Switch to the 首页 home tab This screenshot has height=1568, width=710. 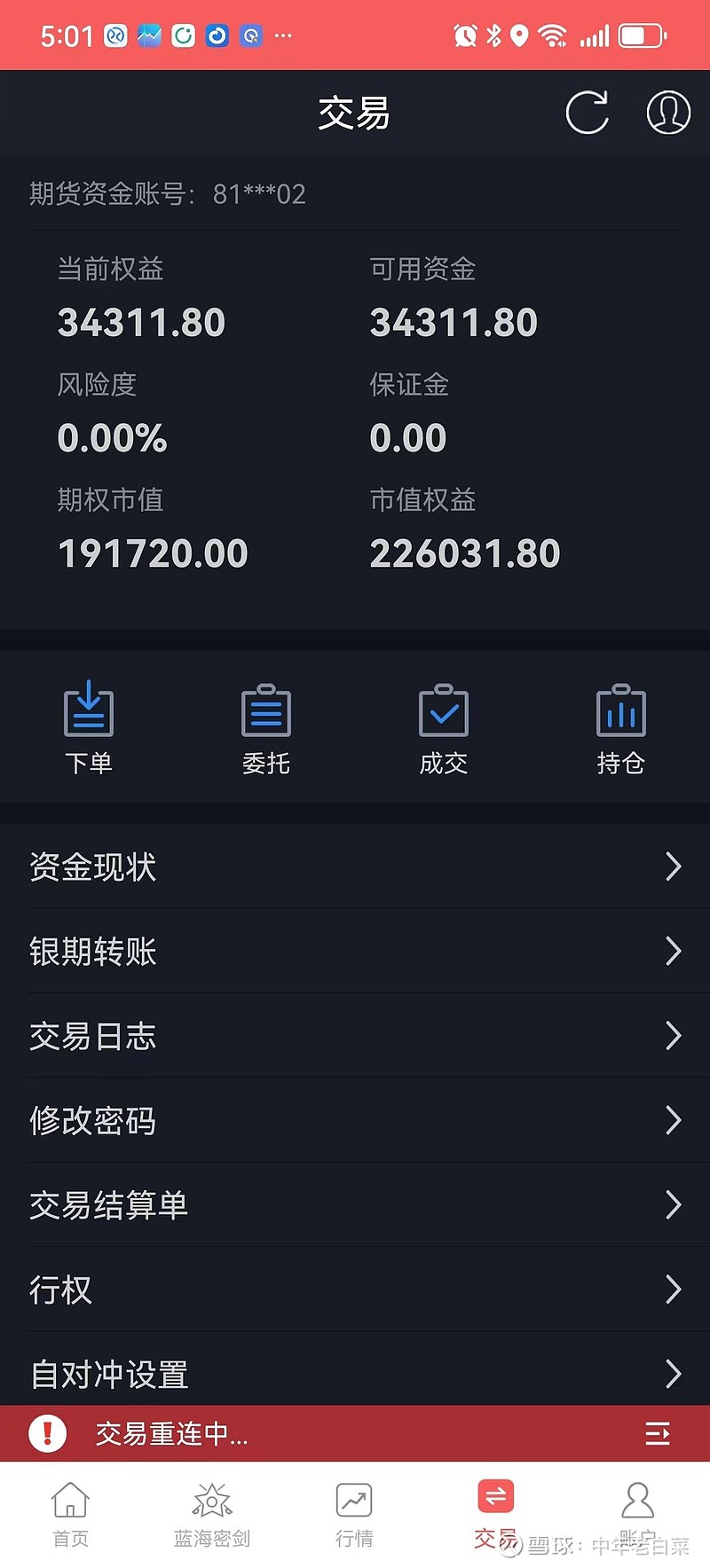click(71, 1514)
